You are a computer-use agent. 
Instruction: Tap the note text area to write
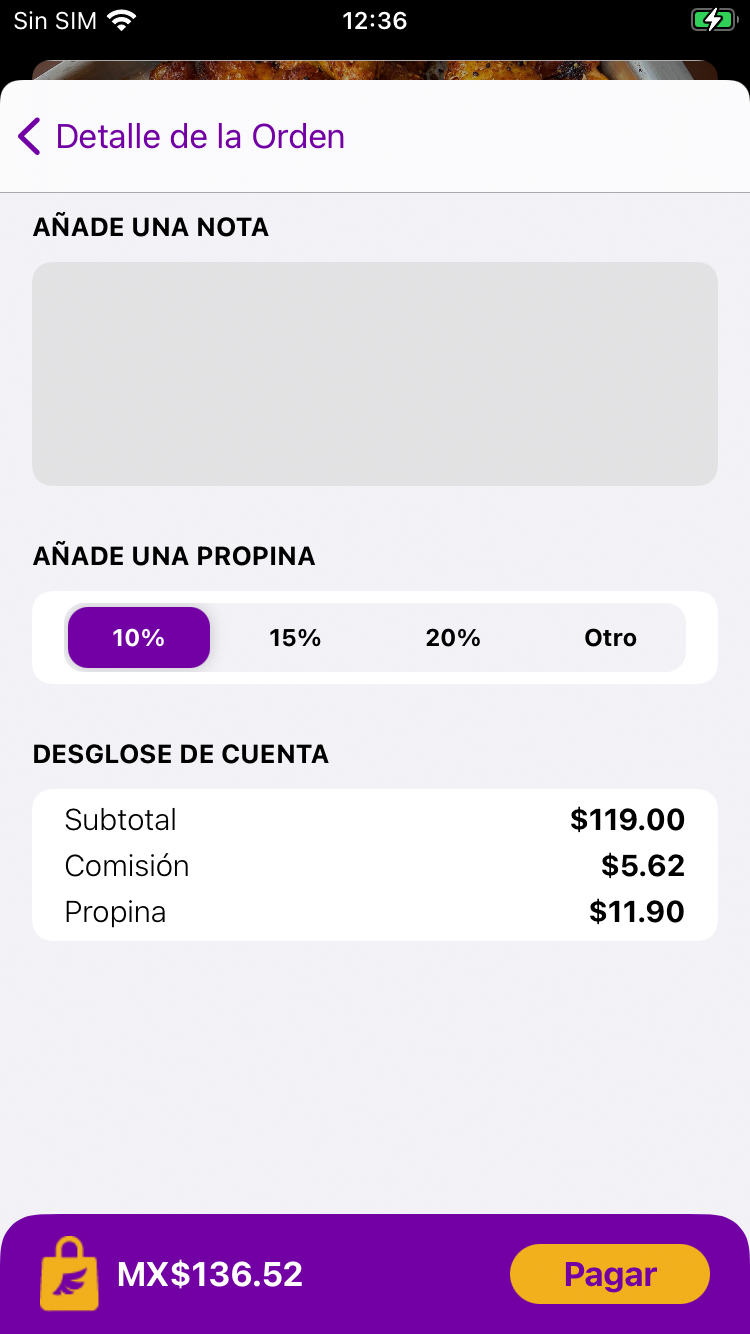375,374
